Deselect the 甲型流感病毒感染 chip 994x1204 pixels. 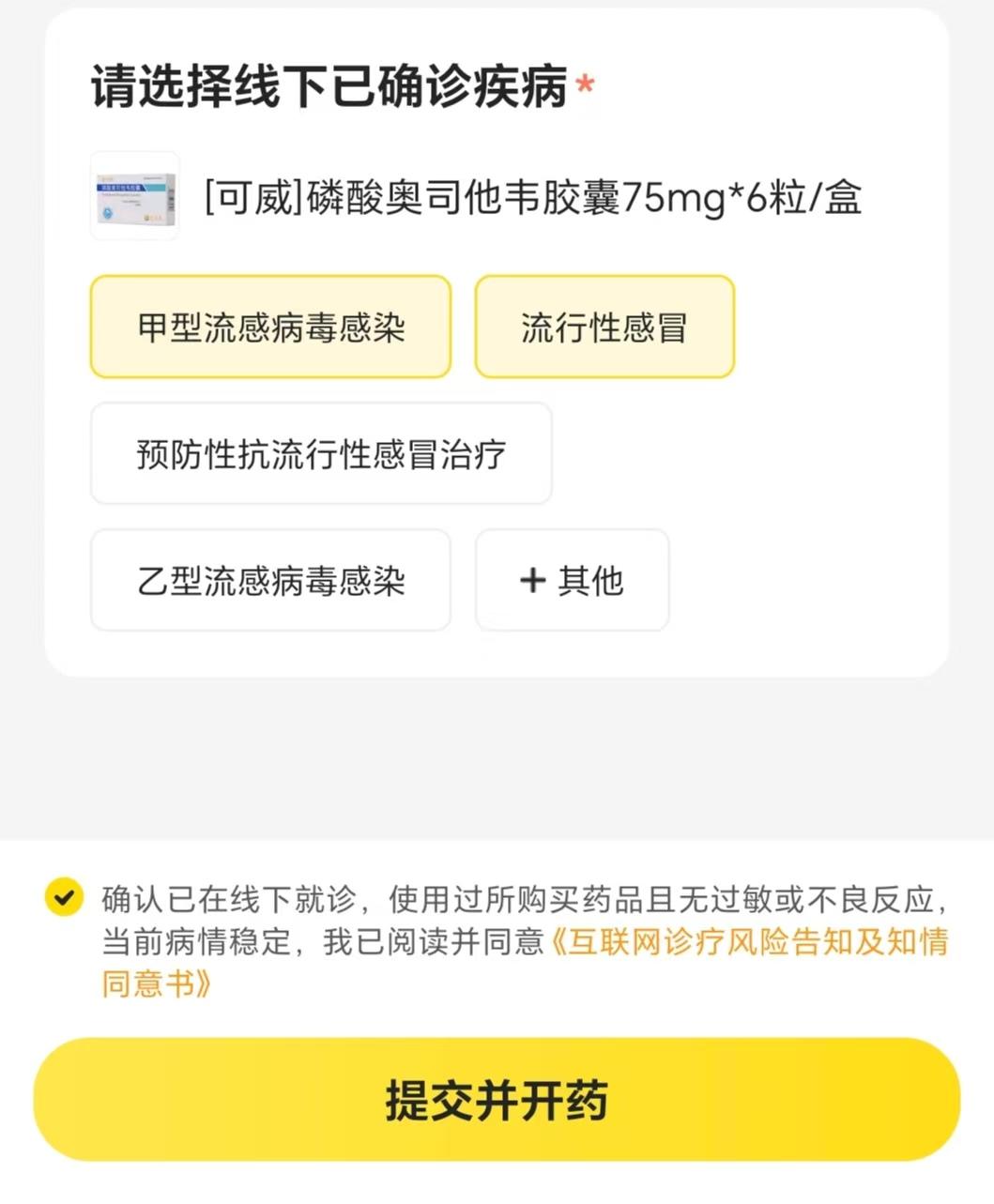(270, 328)
